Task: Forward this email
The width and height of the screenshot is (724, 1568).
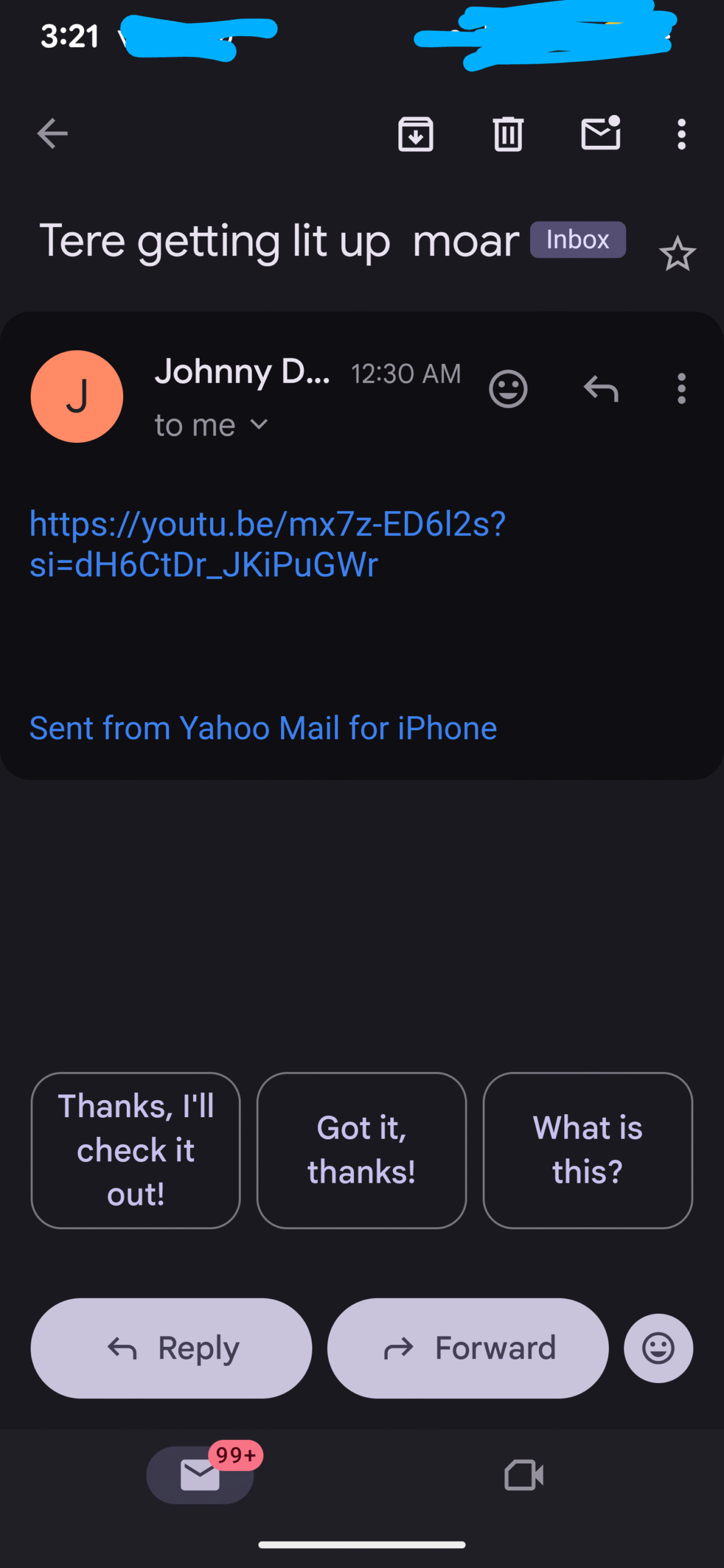Action: tap(468, 1348)
